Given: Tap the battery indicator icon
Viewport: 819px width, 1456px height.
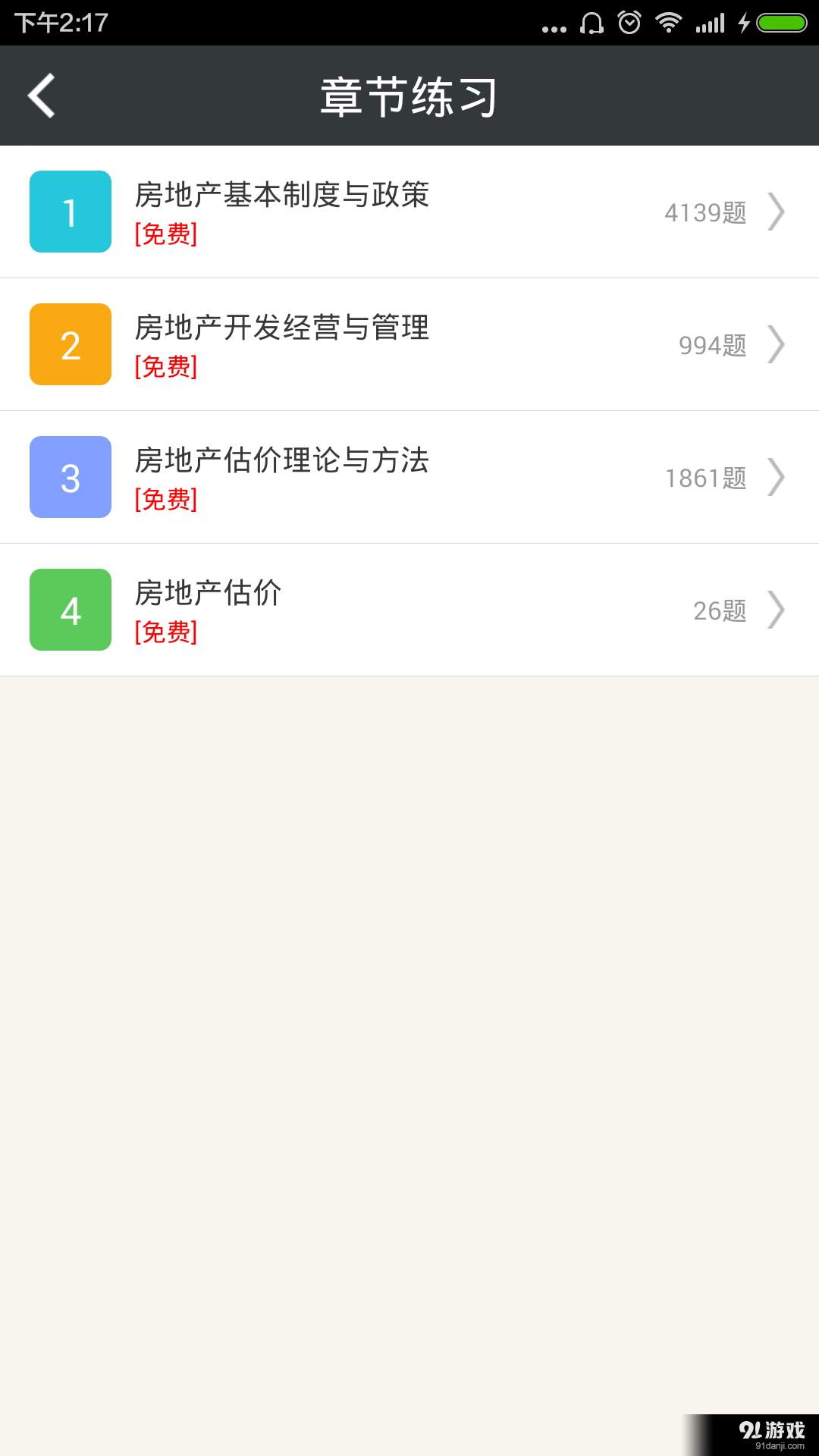Looking at the screenshot, I should tap(781, 23).
